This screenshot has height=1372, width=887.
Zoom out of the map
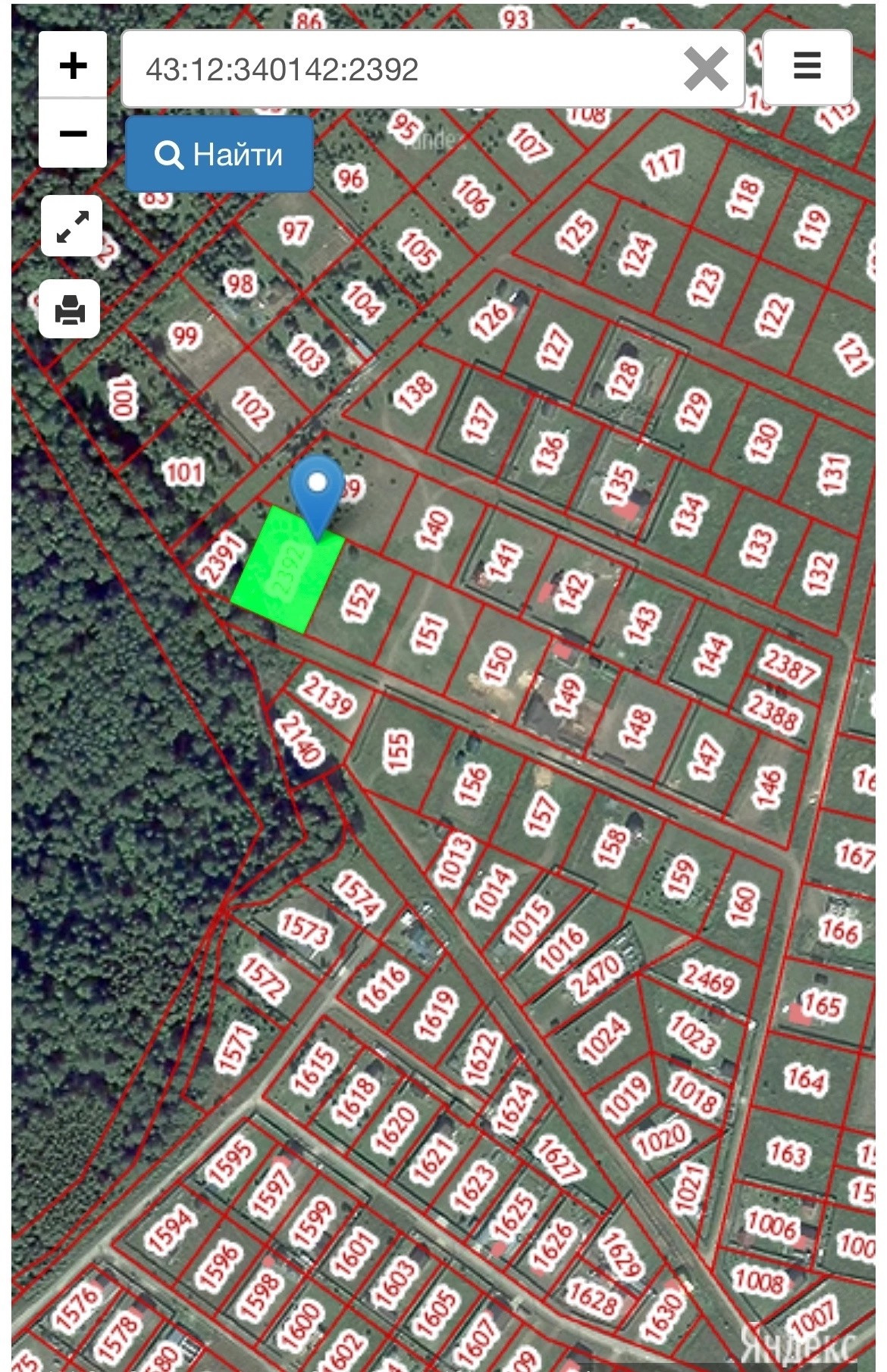click(x=73, y=133)
